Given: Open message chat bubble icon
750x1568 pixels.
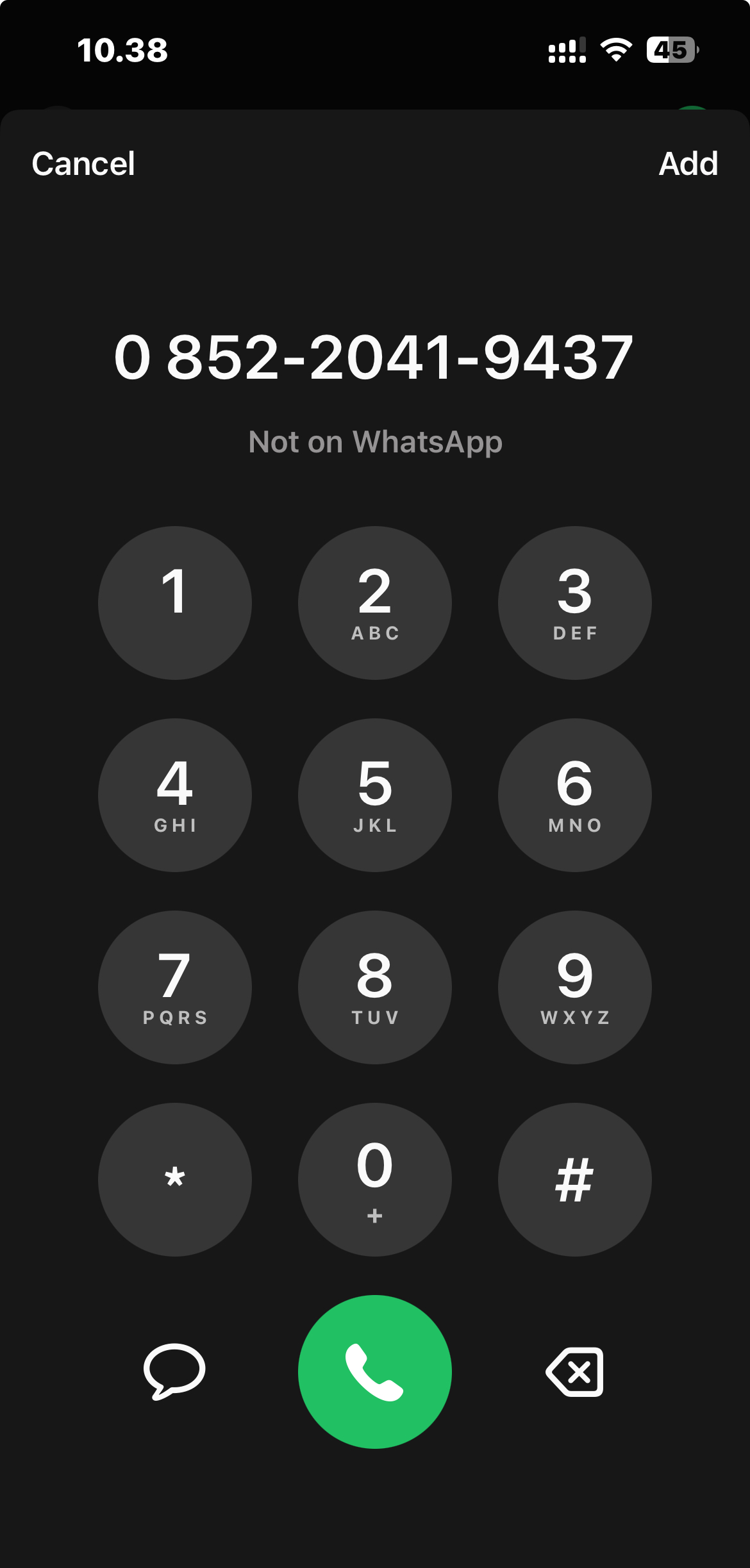Looking at the screenshot, I should 174,1371.
